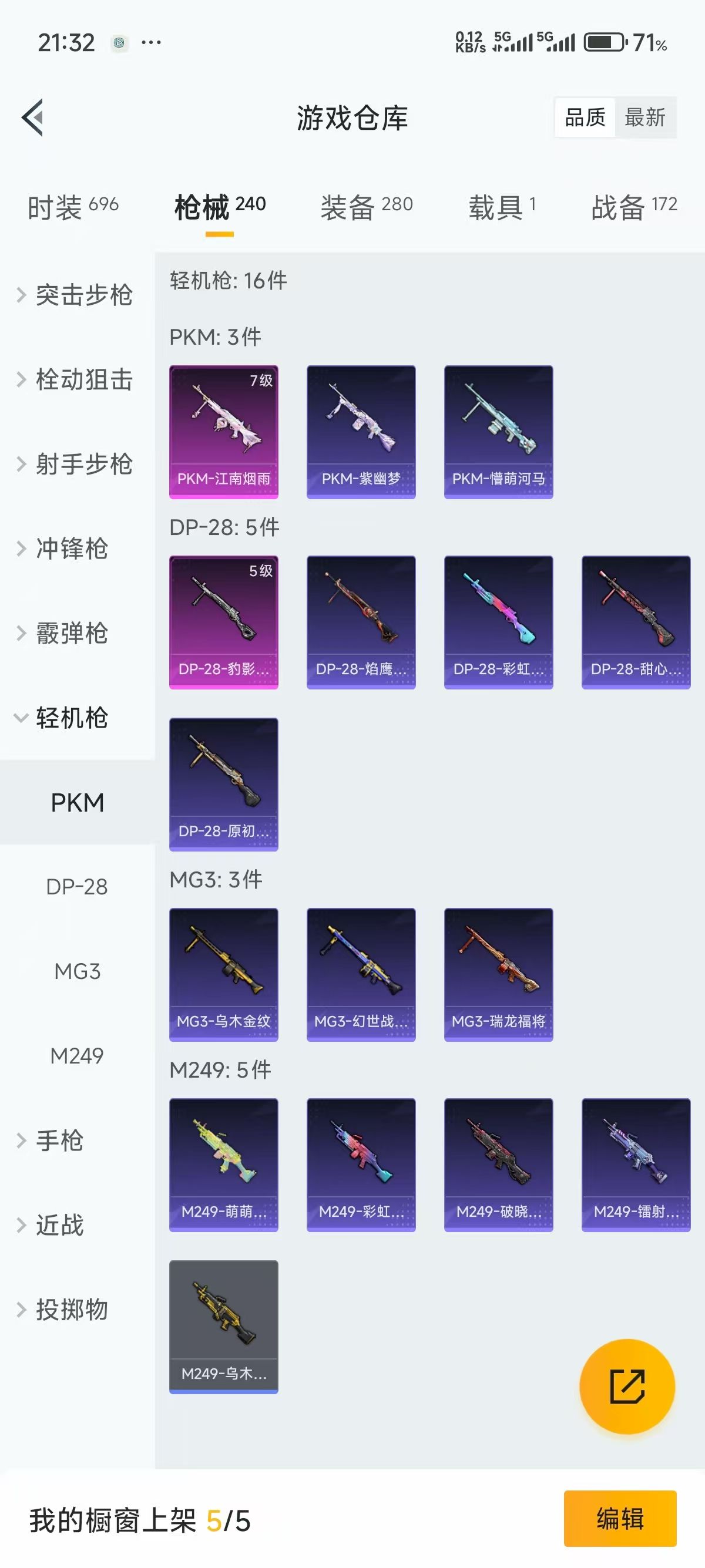
Task: Open the PKM-江南烟雨 skin tile
Action: (223, 432)
